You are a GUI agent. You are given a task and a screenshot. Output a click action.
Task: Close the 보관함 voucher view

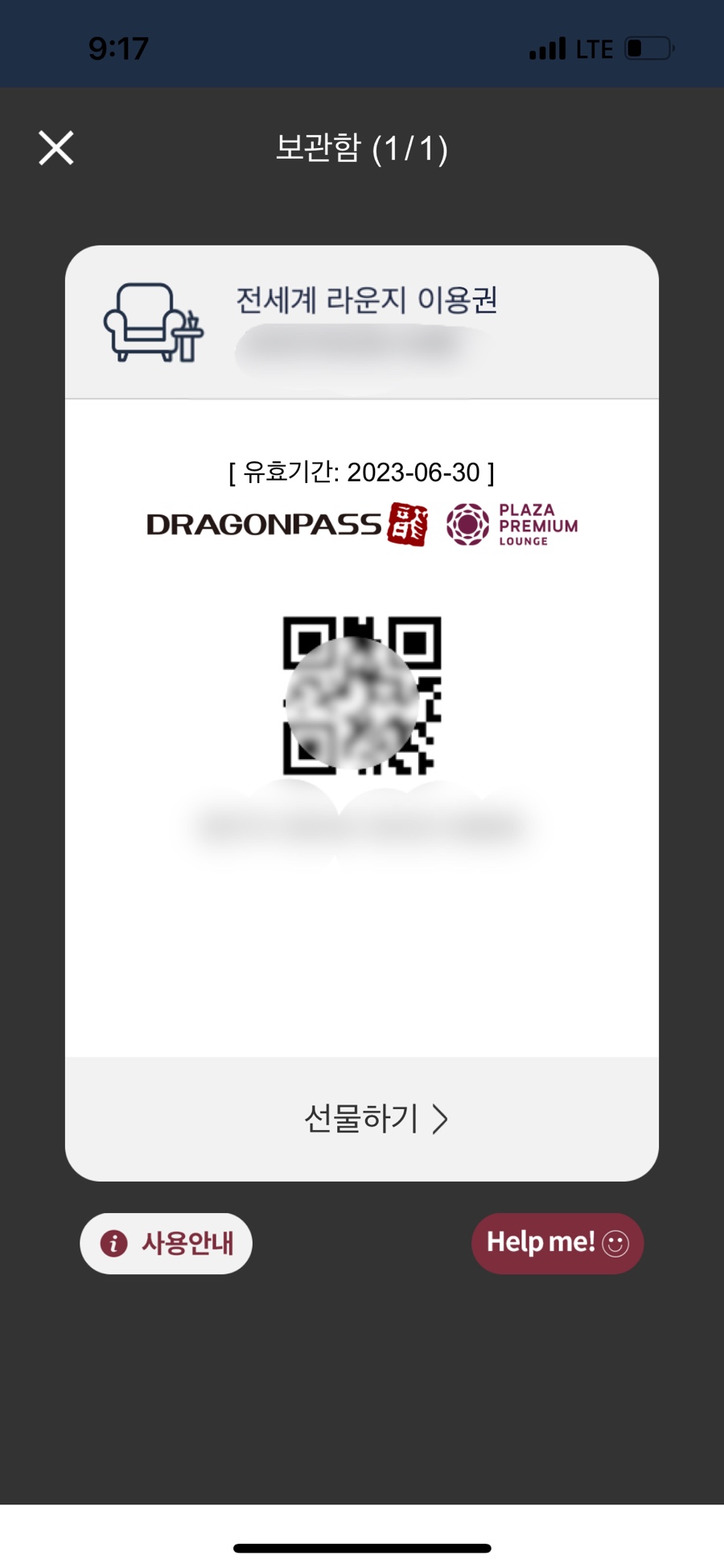pos(56,148)
